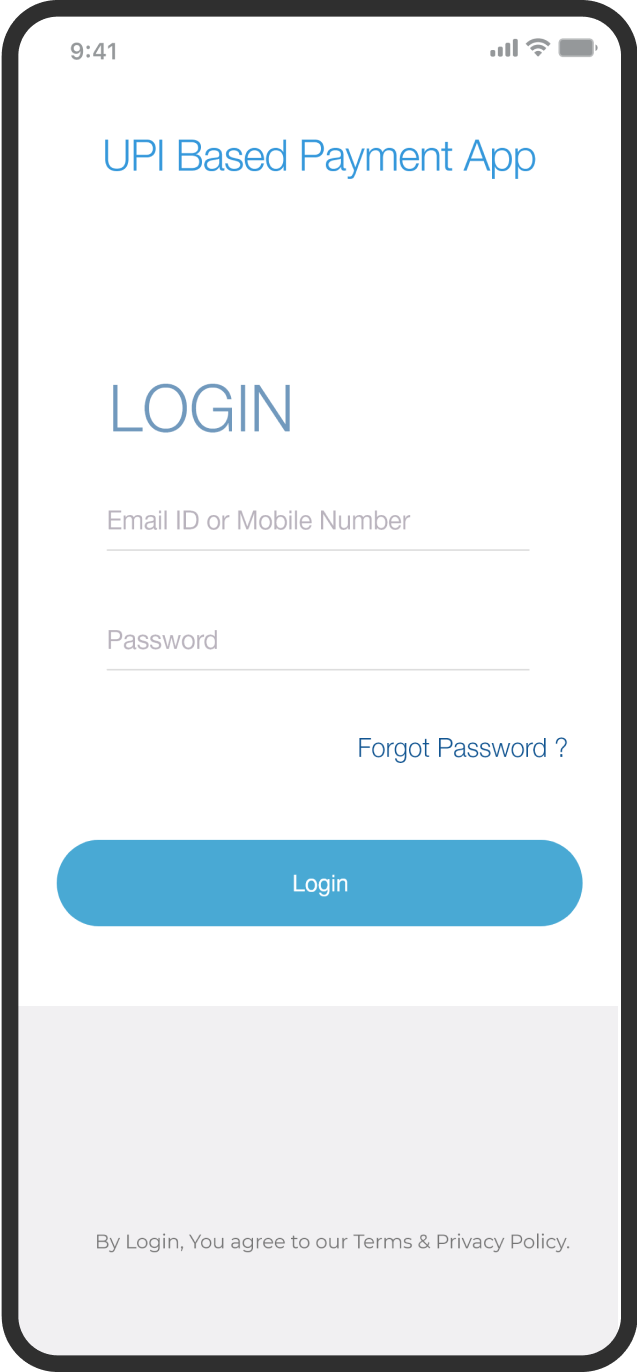
Task: Tap the Email ID or Mobile Number field
Action: [x=318, y=523]
